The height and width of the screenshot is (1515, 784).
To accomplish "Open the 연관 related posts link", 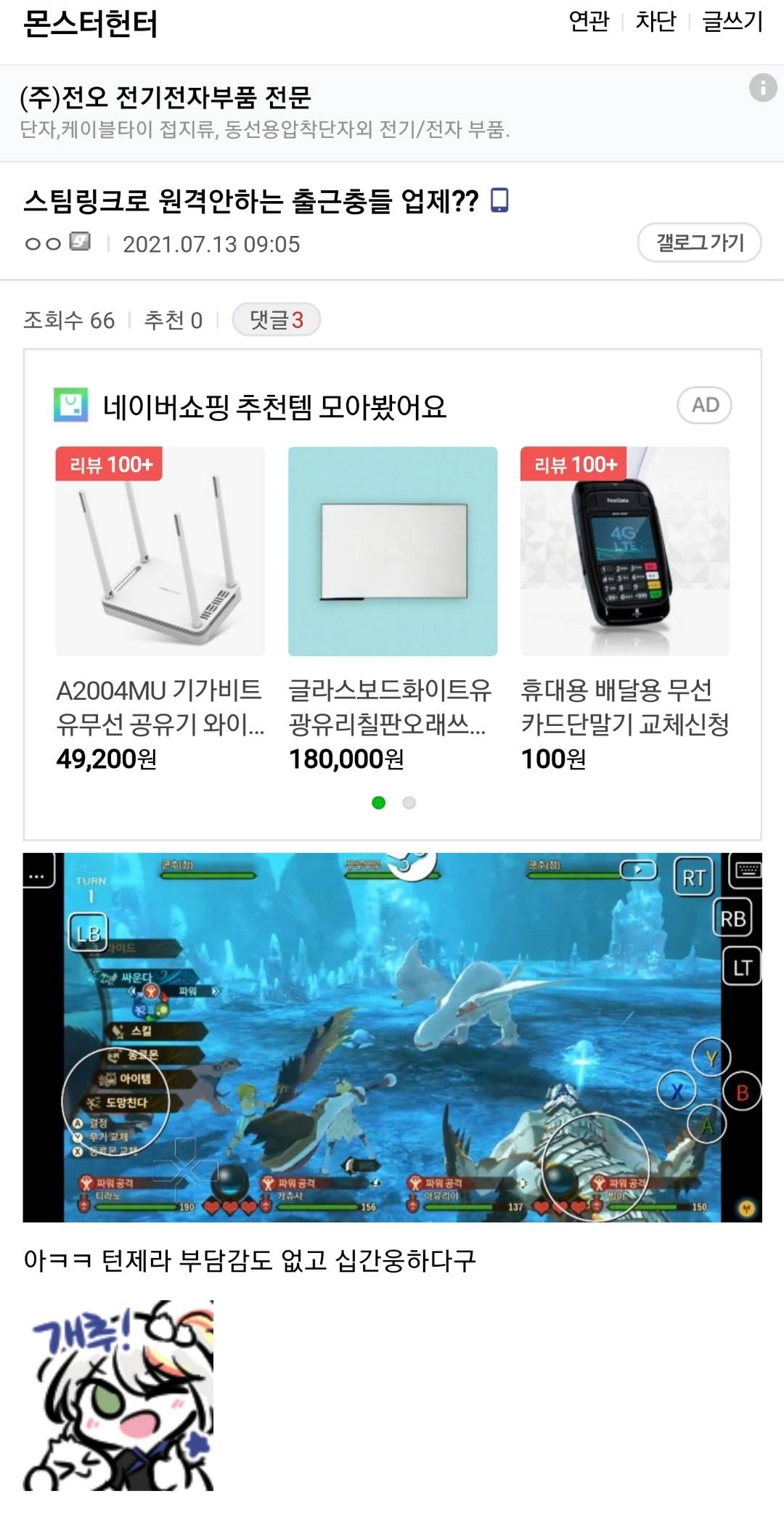I will click(x=589, y=22).
